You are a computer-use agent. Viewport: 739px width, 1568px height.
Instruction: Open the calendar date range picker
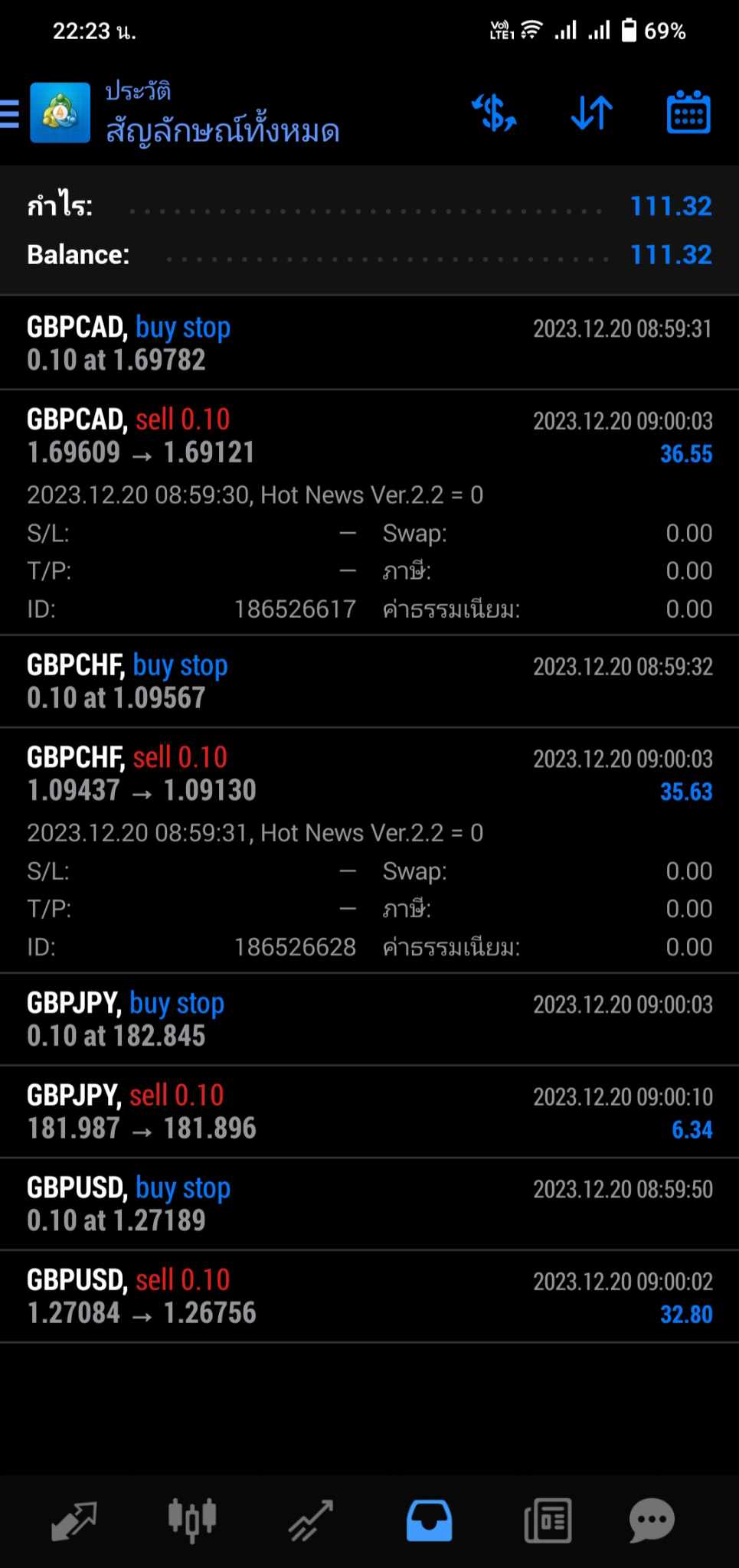point(688,113)
